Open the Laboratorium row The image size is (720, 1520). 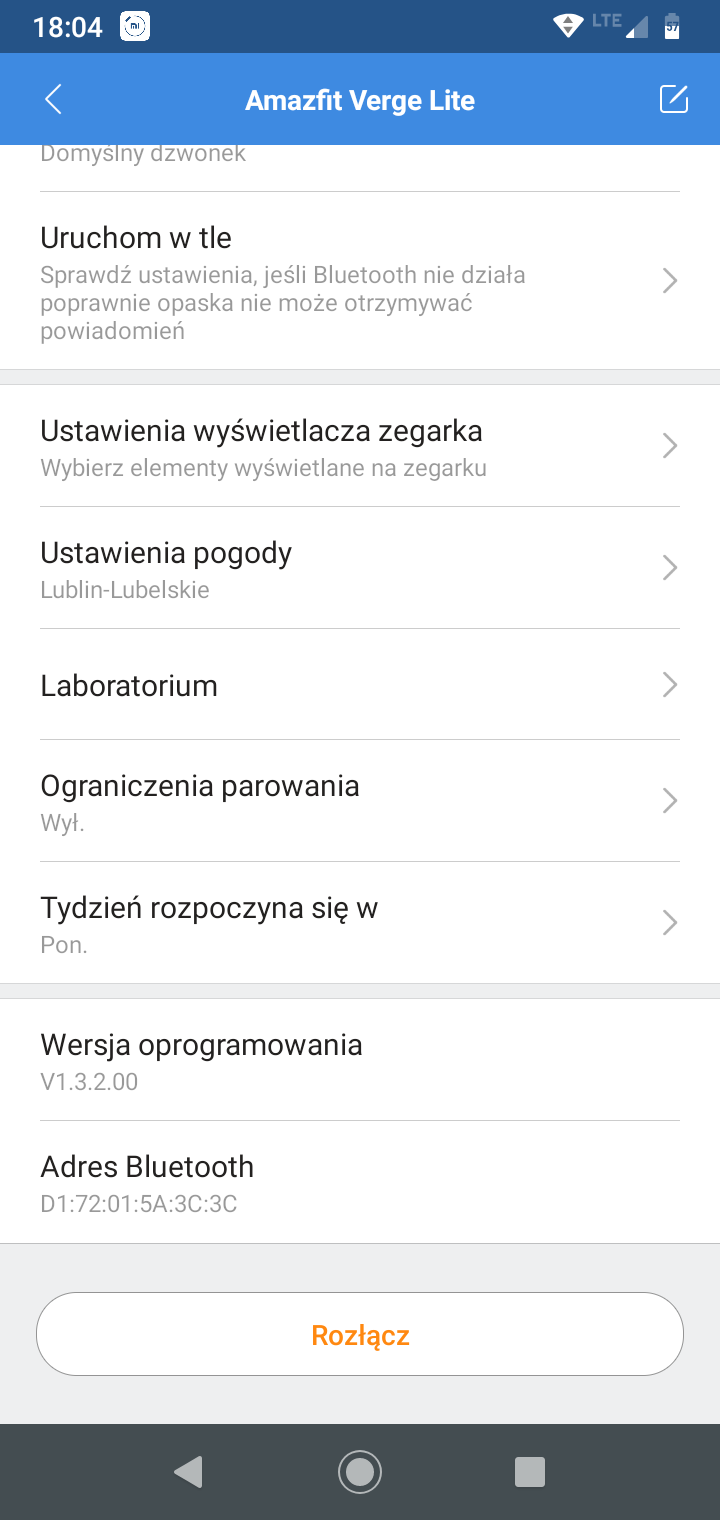(360, 685)
